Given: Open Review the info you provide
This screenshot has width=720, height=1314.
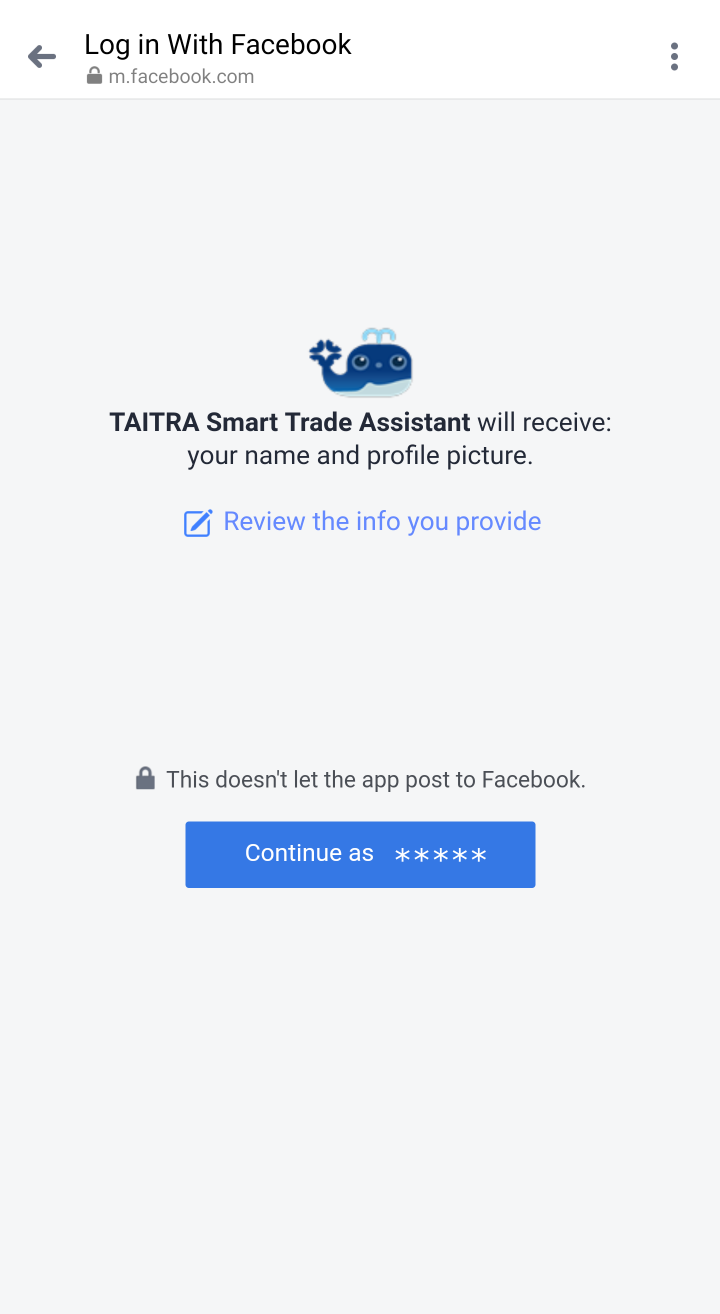Looking at the screenshot, I should (x=362, y=522).
